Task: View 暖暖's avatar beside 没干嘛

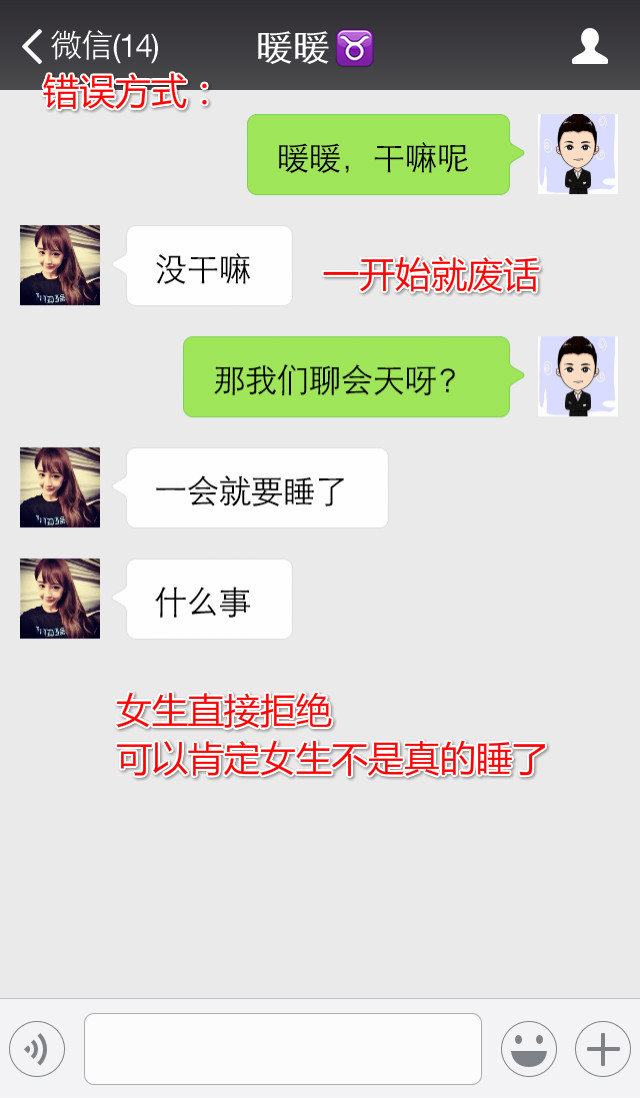Action: pyautogui.click(x=60, y=265)
